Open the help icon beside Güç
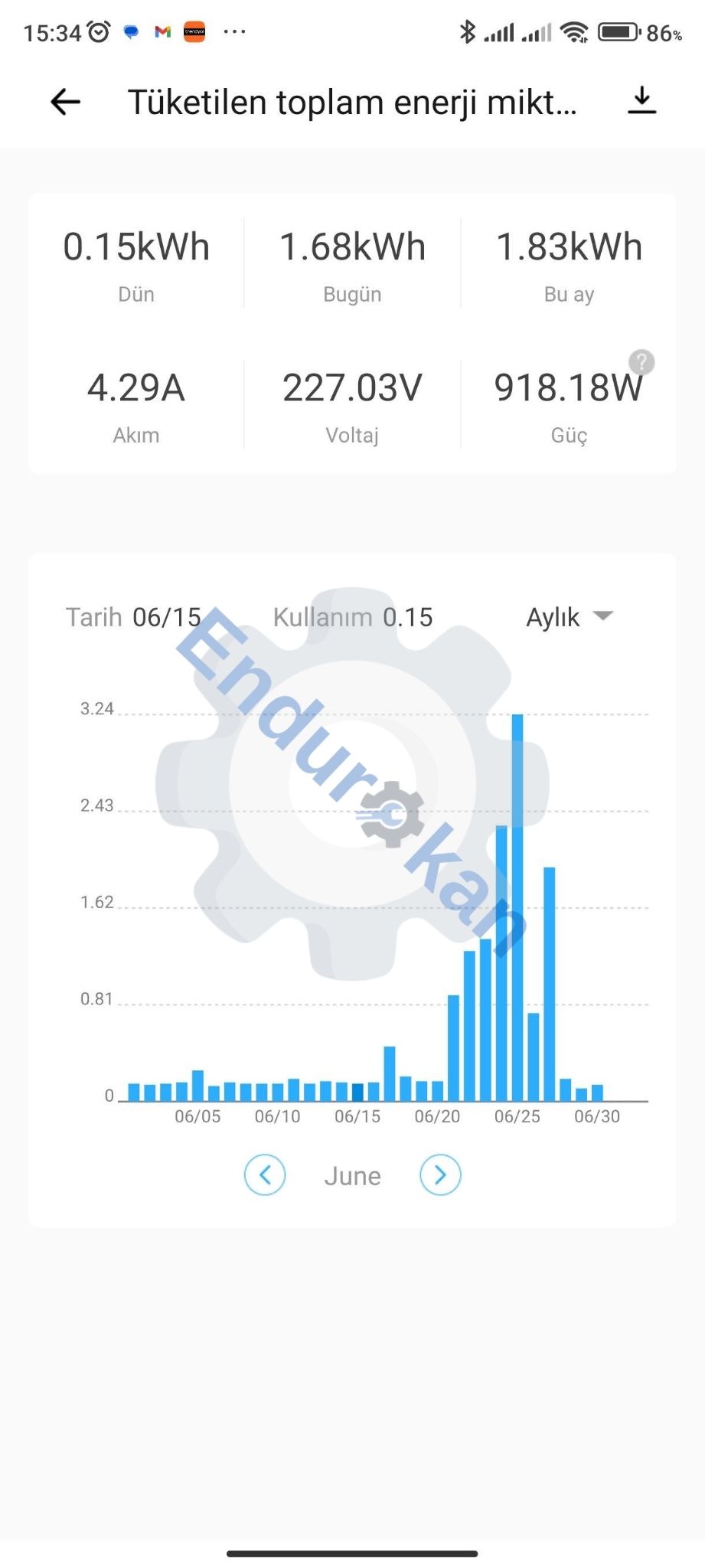705x1568 pixels. [x=641, y=362]
